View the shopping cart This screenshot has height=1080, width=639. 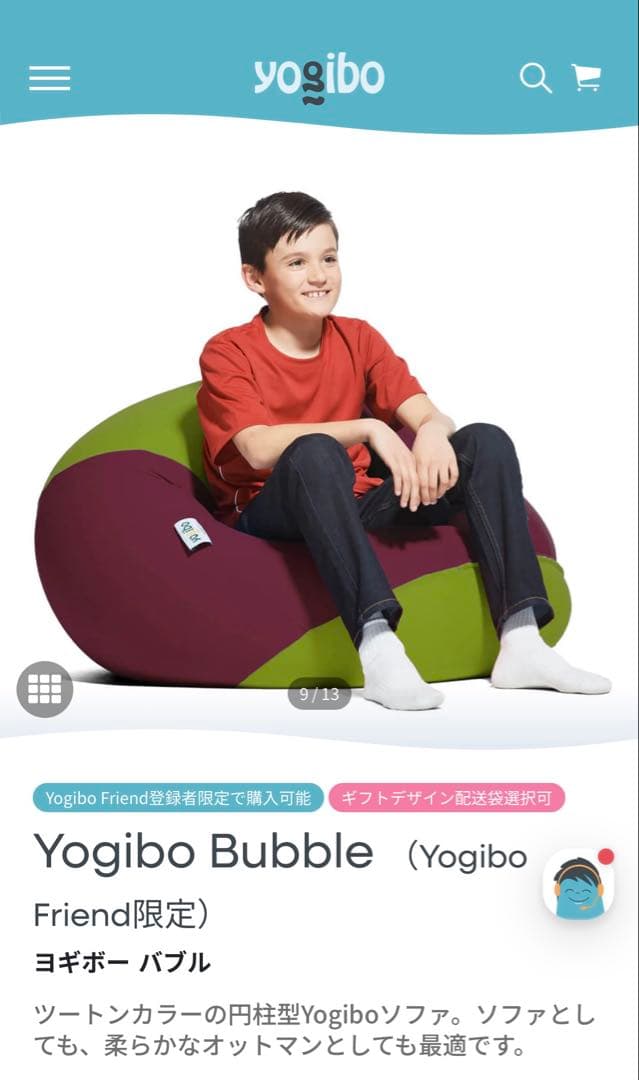coord(586,78)
